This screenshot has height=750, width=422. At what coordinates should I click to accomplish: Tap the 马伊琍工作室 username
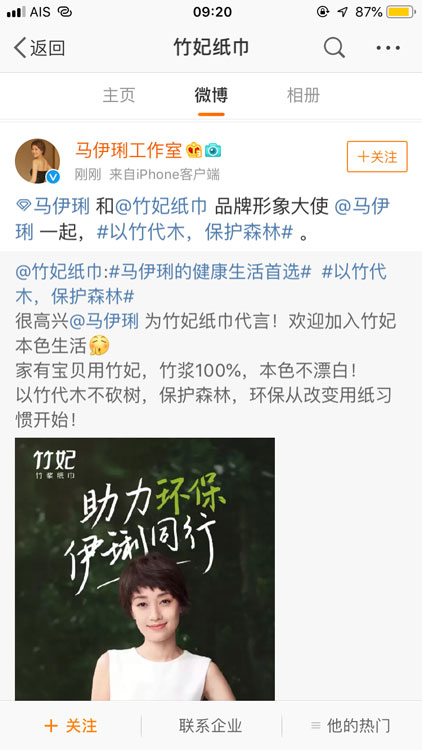128,151
